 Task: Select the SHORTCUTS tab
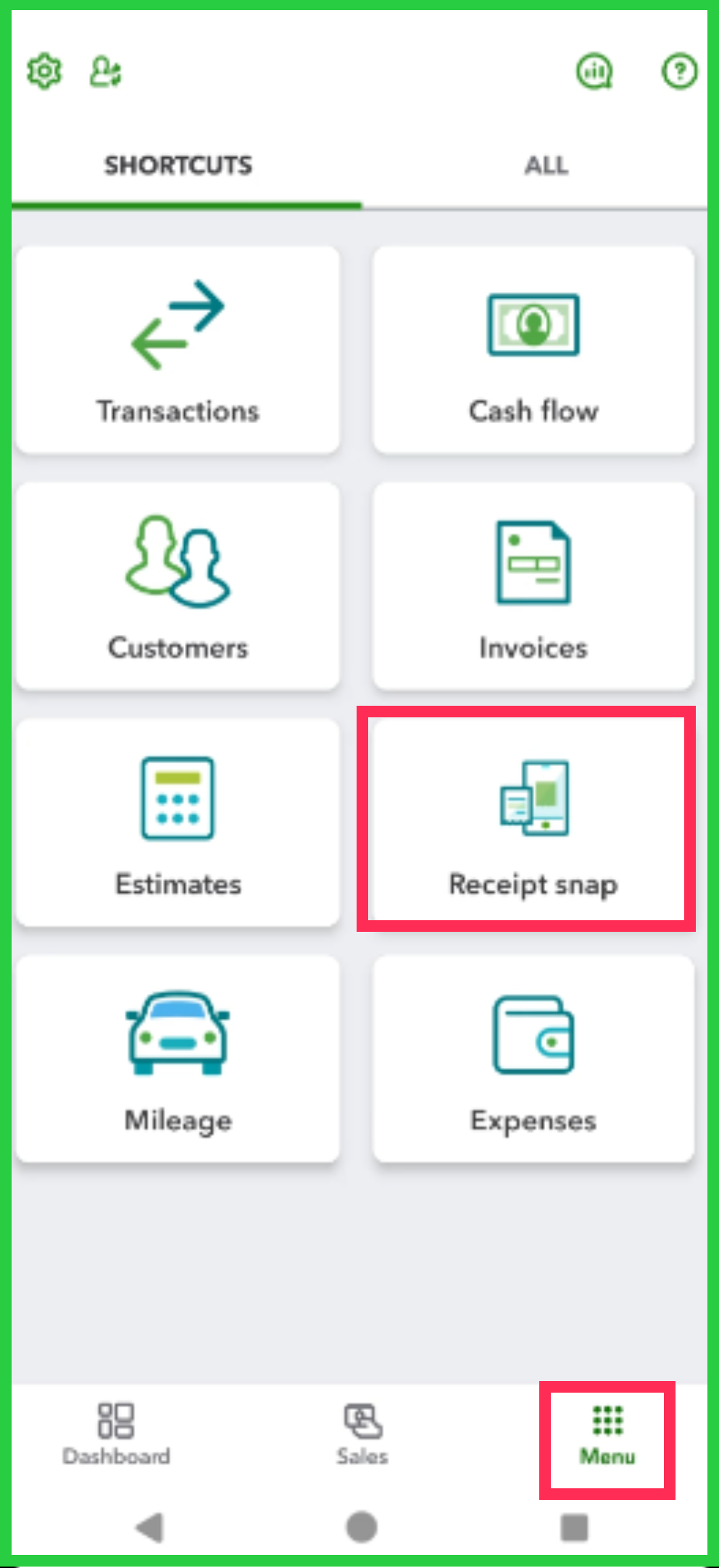click(179, 166)
